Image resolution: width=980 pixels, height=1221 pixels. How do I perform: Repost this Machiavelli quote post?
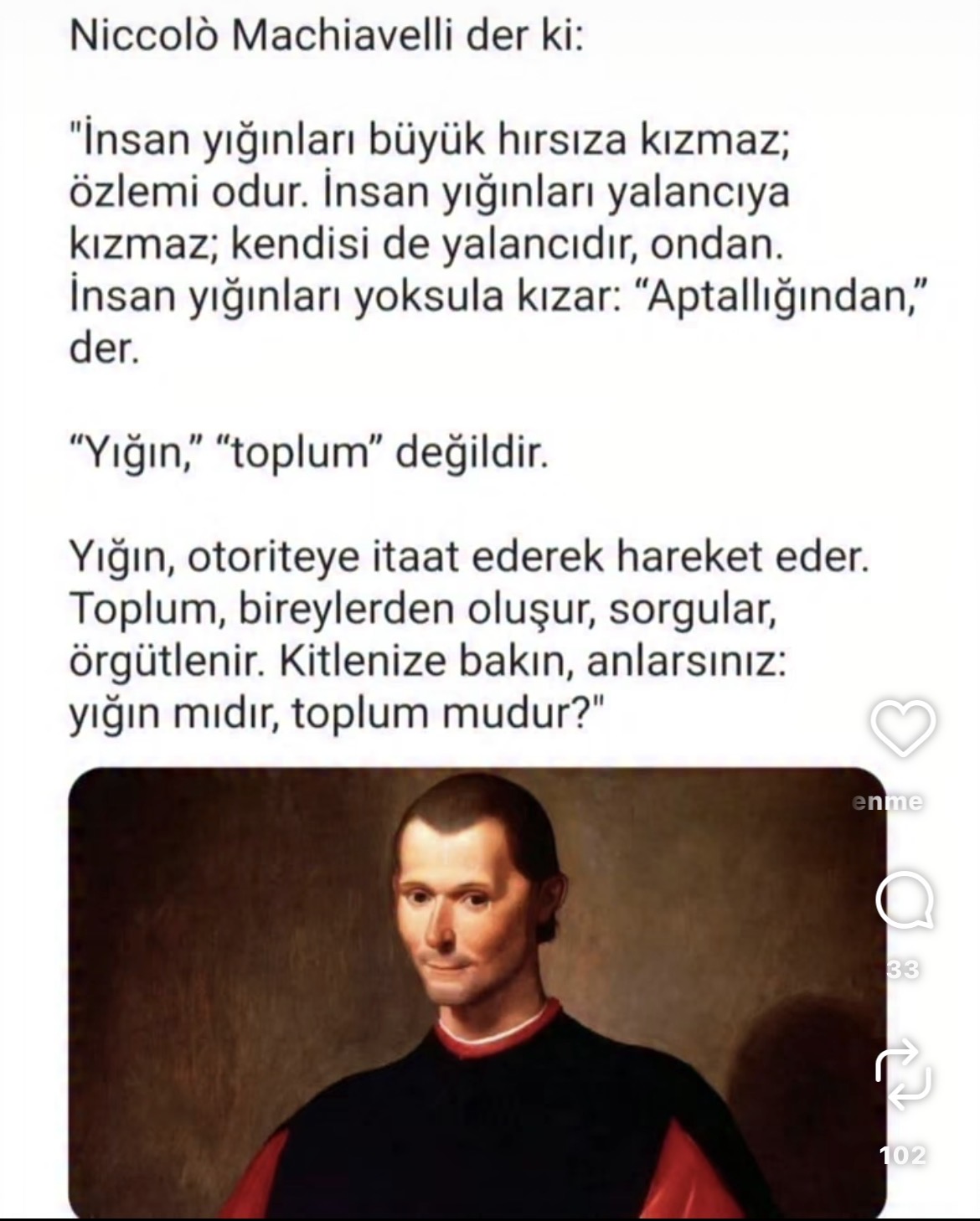click(903, 1075)
